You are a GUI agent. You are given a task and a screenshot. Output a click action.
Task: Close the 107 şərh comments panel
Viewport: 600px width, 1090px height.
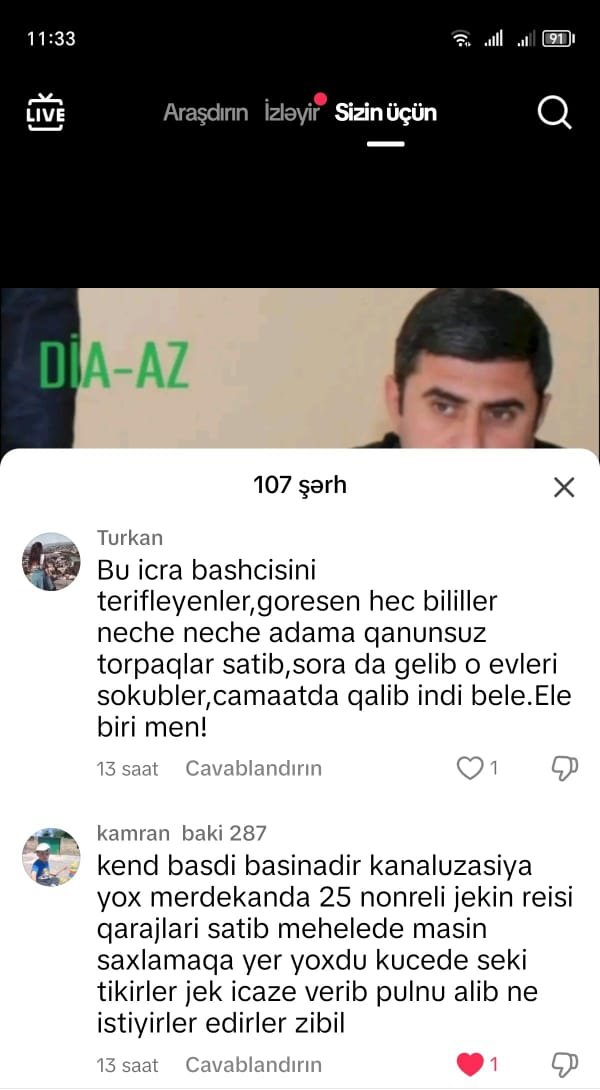(564, 487)
